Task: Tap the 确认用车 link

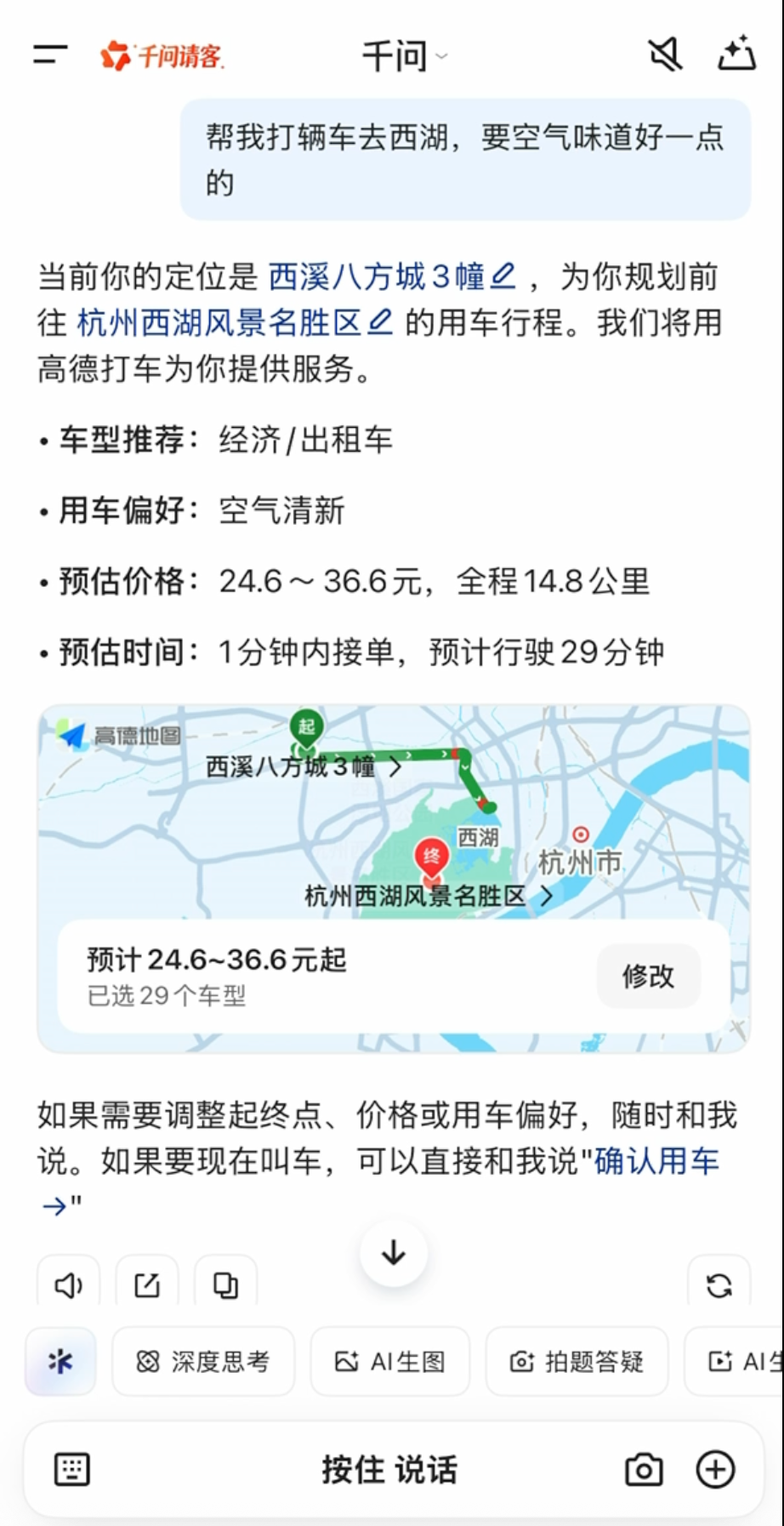Action: pyautogui.click(x=656, y=1160)
